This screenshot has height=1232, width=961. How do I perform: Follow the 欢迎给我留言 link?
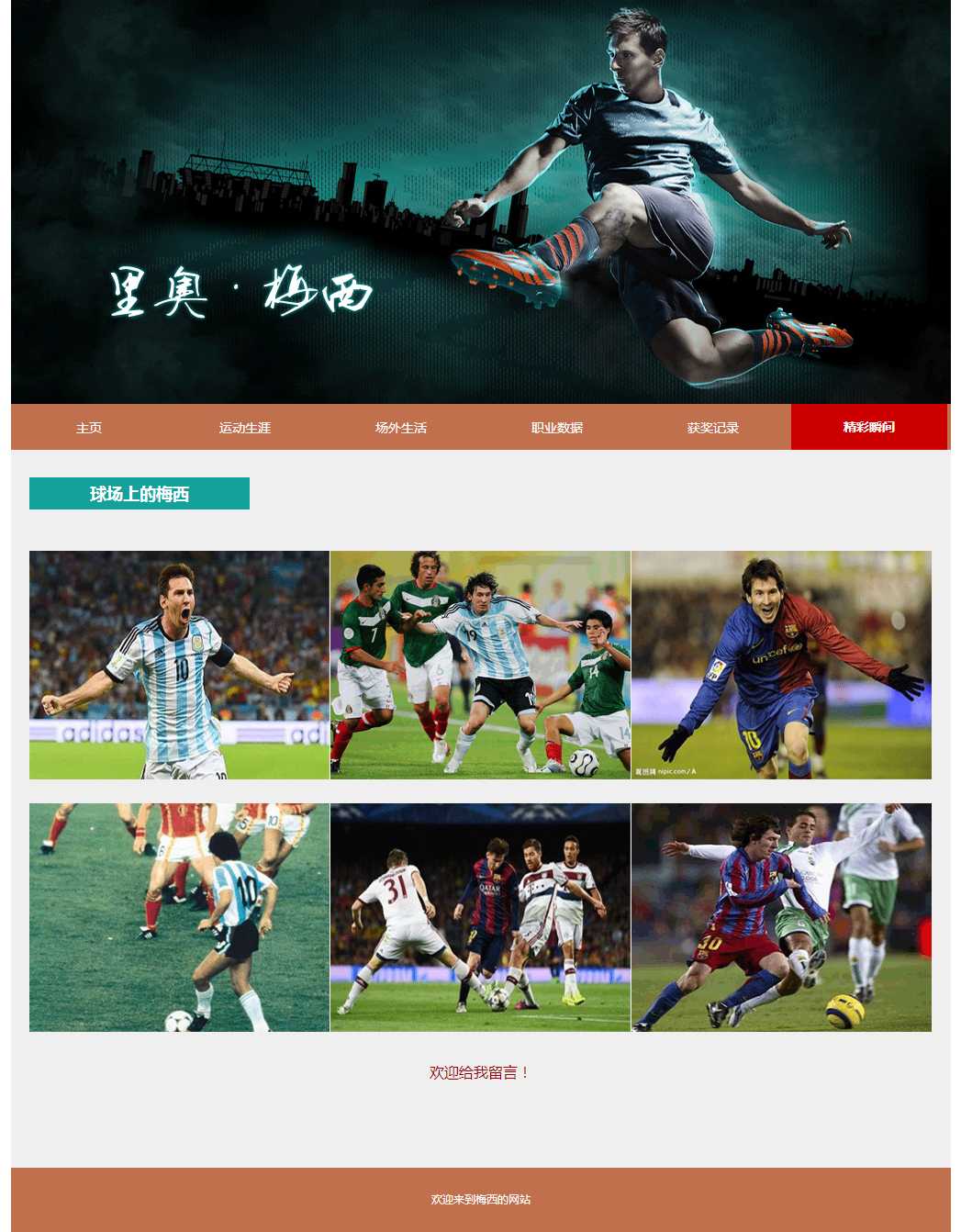pos(479,1072)
